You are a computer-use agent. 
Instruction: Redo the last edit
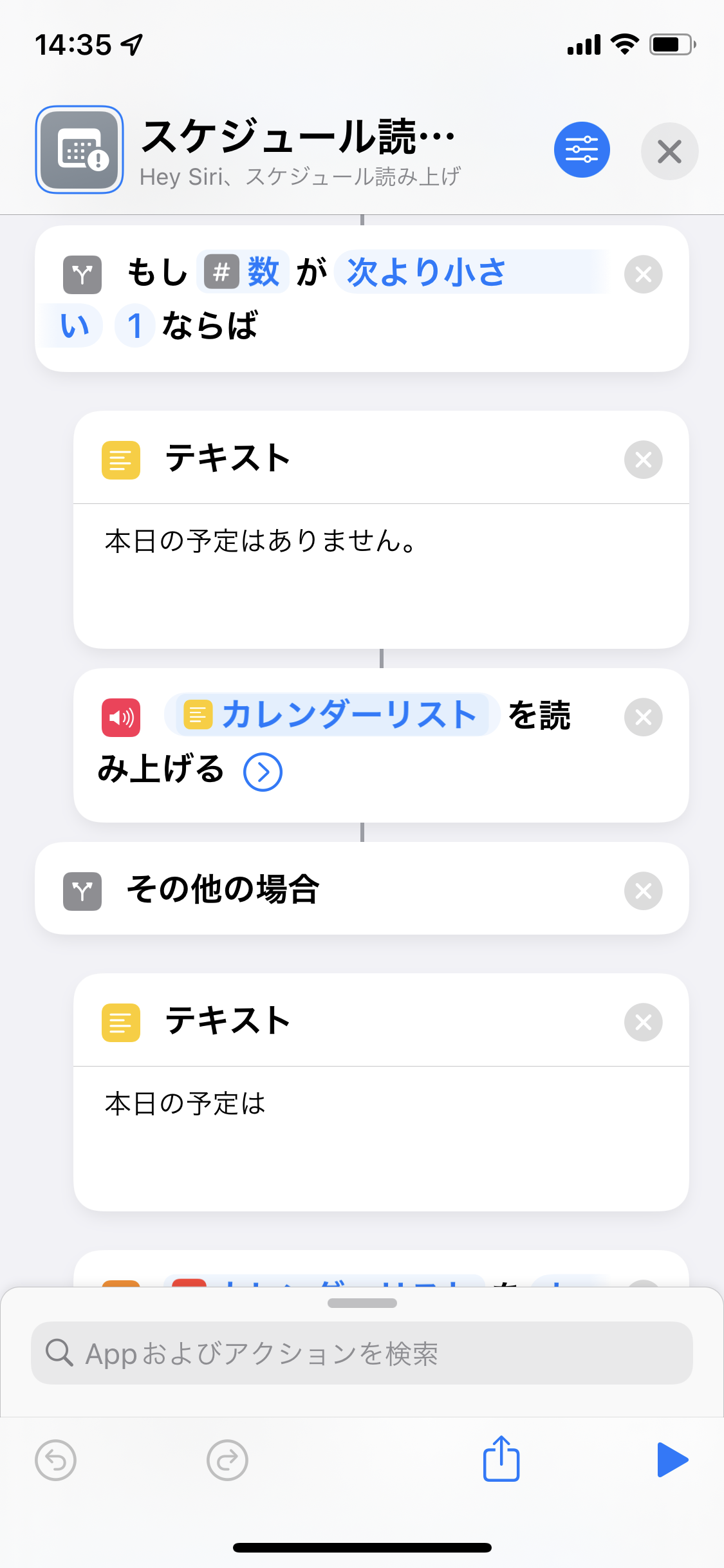coord(227,1460)
